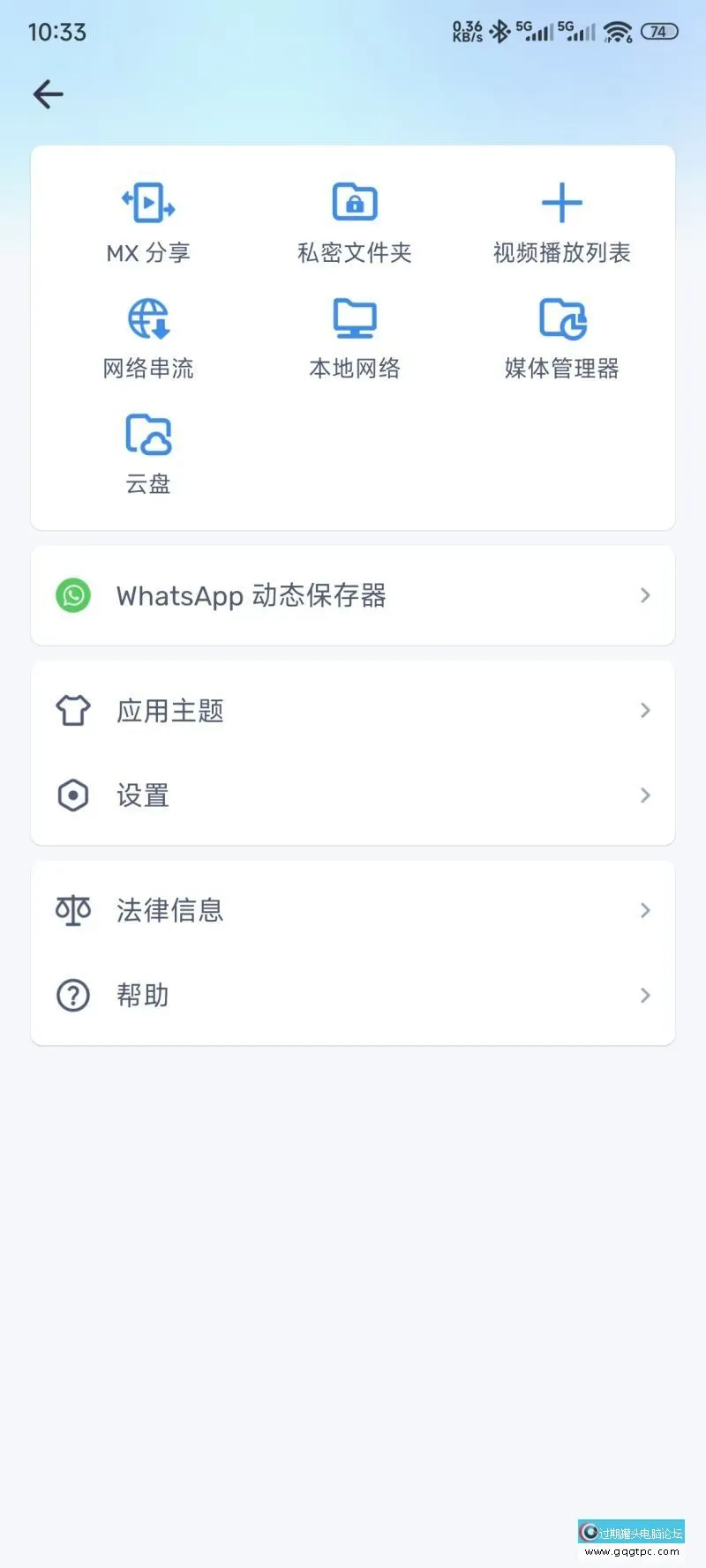706x1568 pixels.
Task: Open the 帮助 question mark icon
Action: click(73, 995)
